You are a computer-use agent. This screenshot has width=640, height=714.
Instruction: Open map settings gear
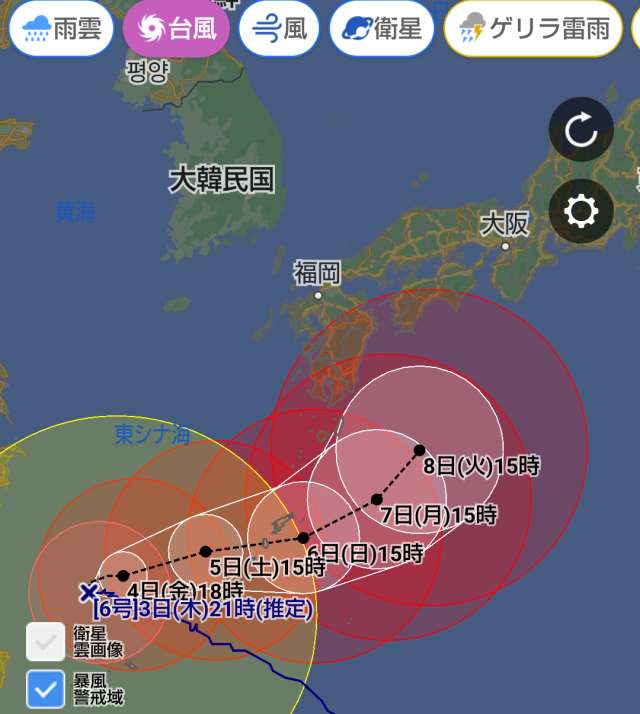point(581,212)
